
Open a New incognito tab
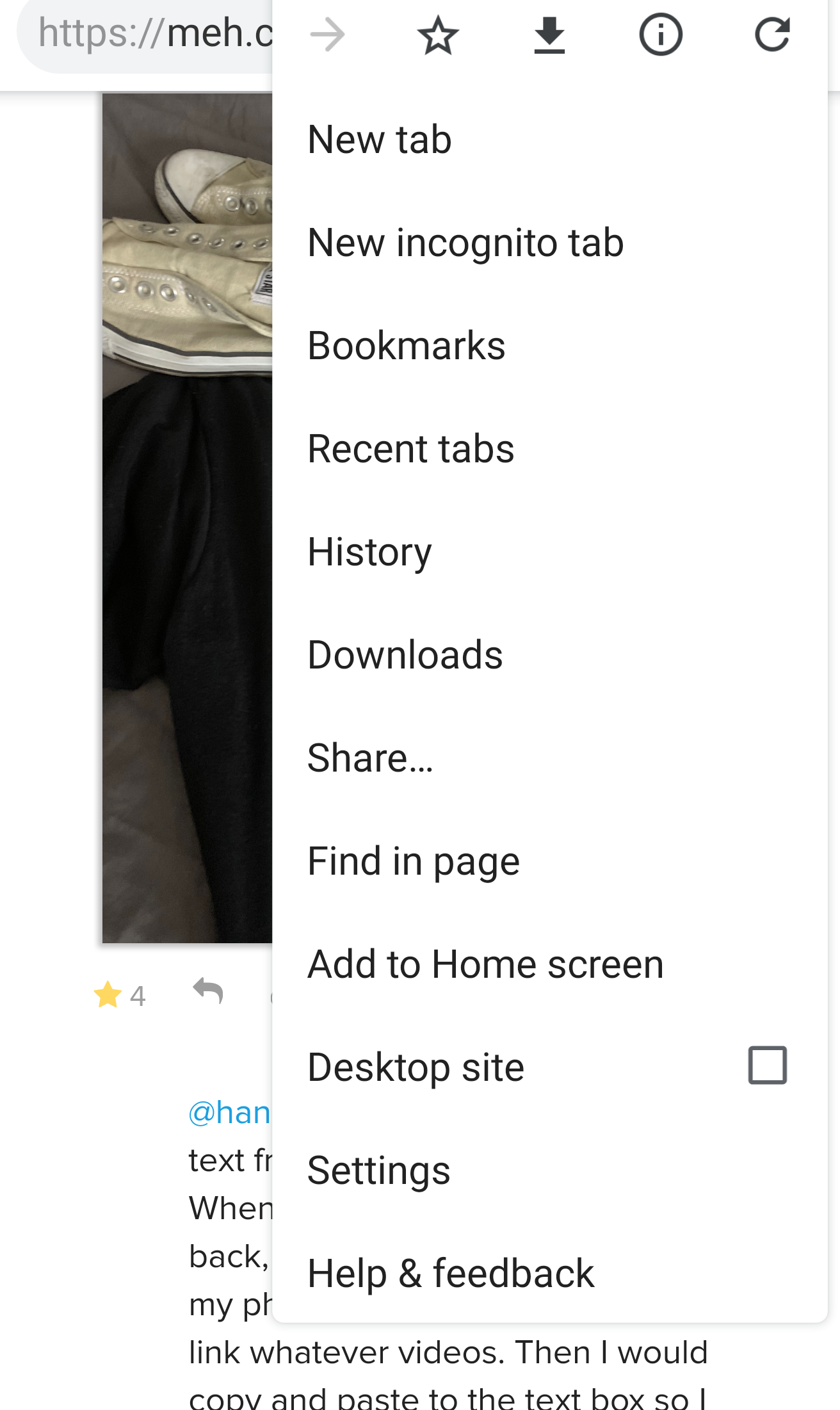(x=465, y=243)
